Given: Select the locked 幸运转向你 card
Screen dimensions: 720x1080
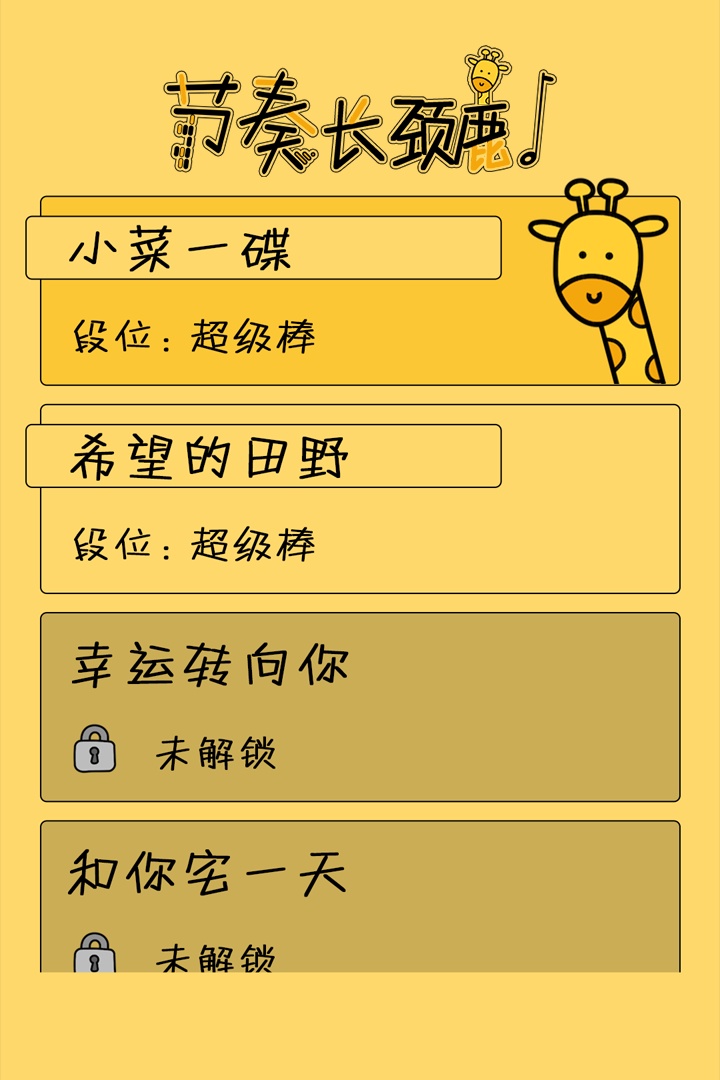Looking at the screenshot, I should [360, 705].
